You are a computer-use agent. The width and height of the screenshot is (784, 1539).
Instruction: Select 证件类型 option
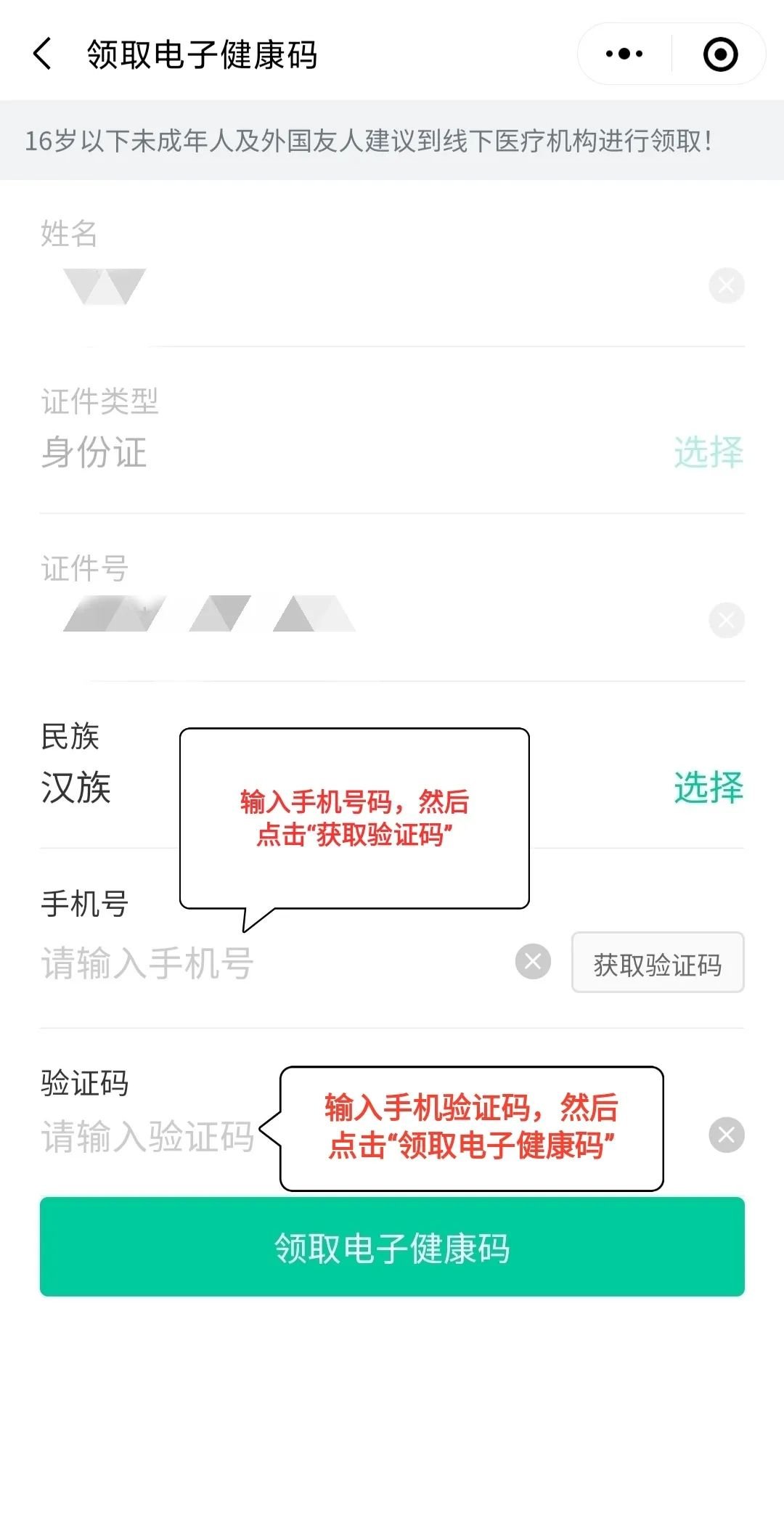tap(708, 452)
